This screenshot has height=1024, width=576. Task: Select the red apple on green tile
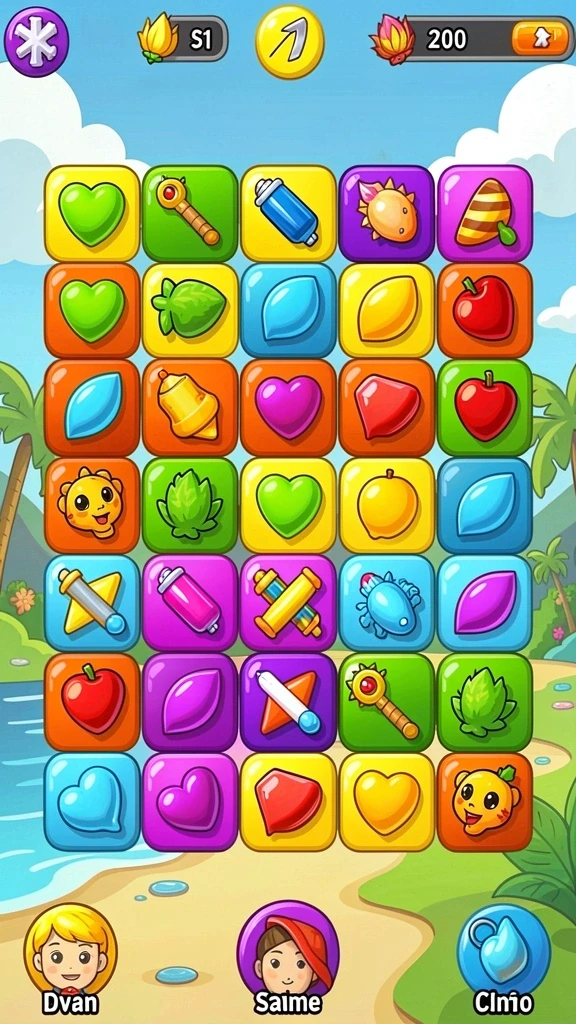[x=485, y=408]
